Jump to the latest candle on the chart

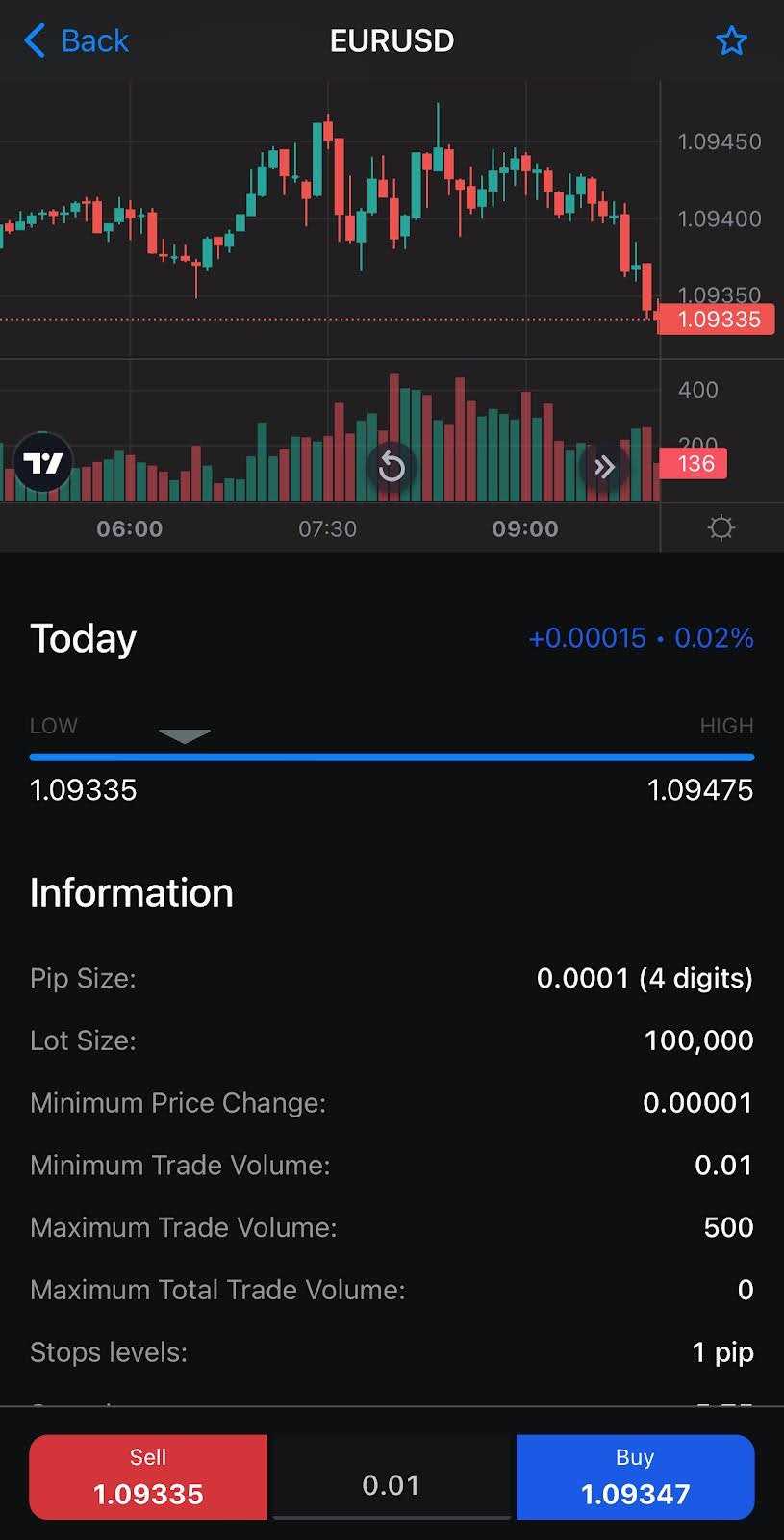(x=604, y=468)
